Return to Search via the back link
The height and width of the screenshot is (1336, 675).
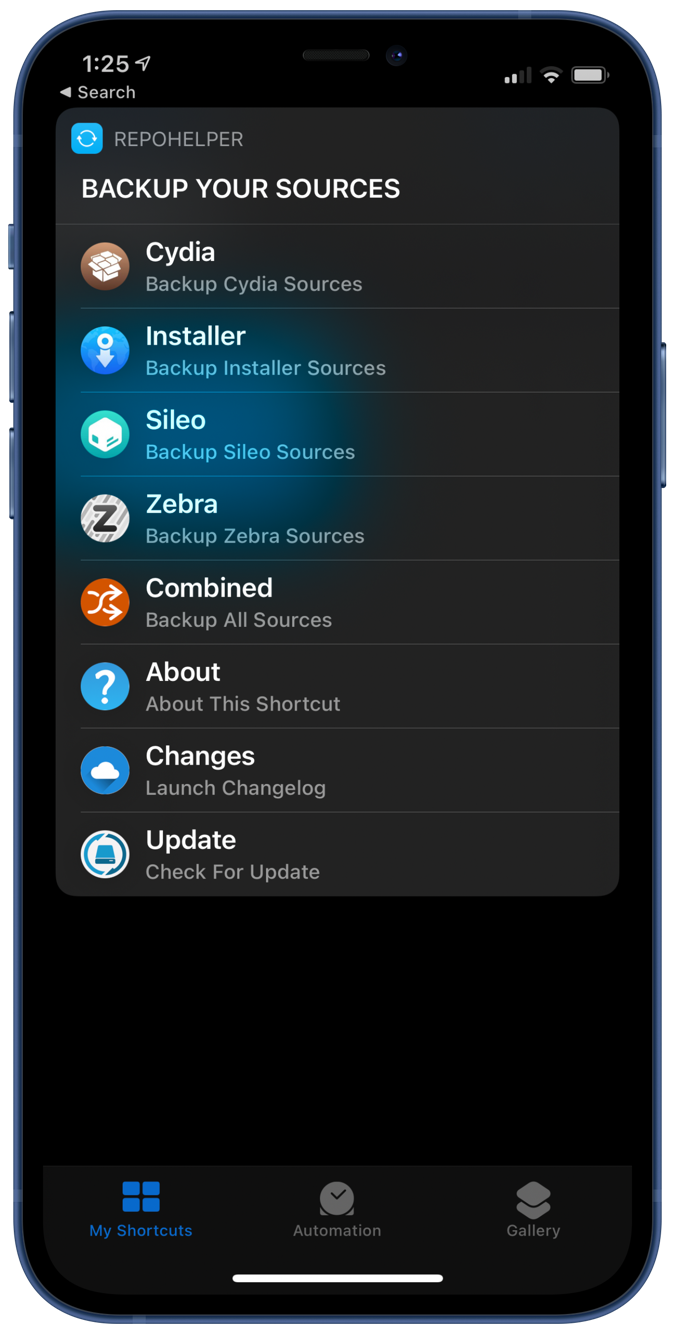click(97, 92)
